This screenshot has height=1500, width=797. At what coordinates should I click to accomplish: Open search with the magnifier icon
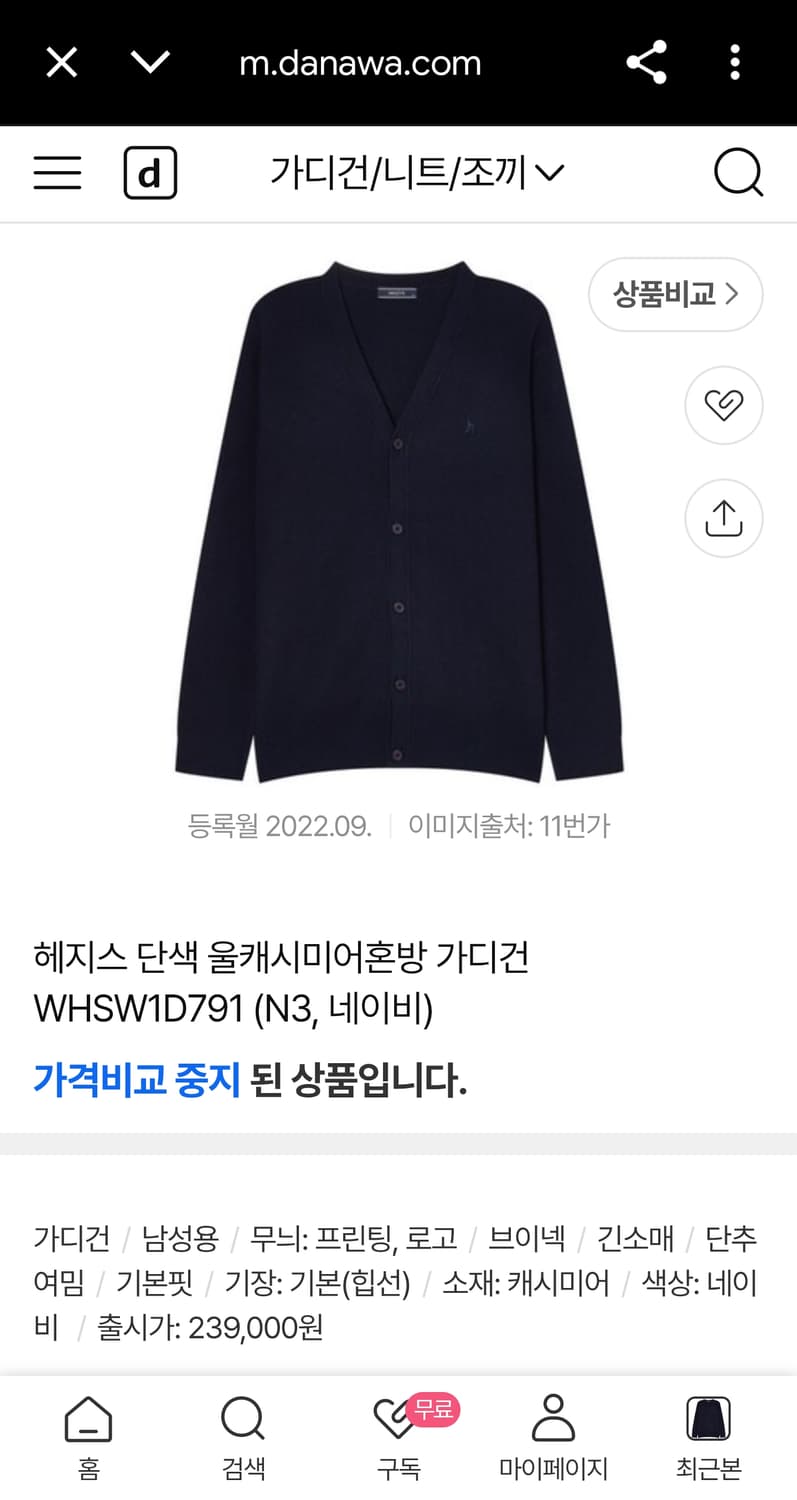click(x=739, y=172)
